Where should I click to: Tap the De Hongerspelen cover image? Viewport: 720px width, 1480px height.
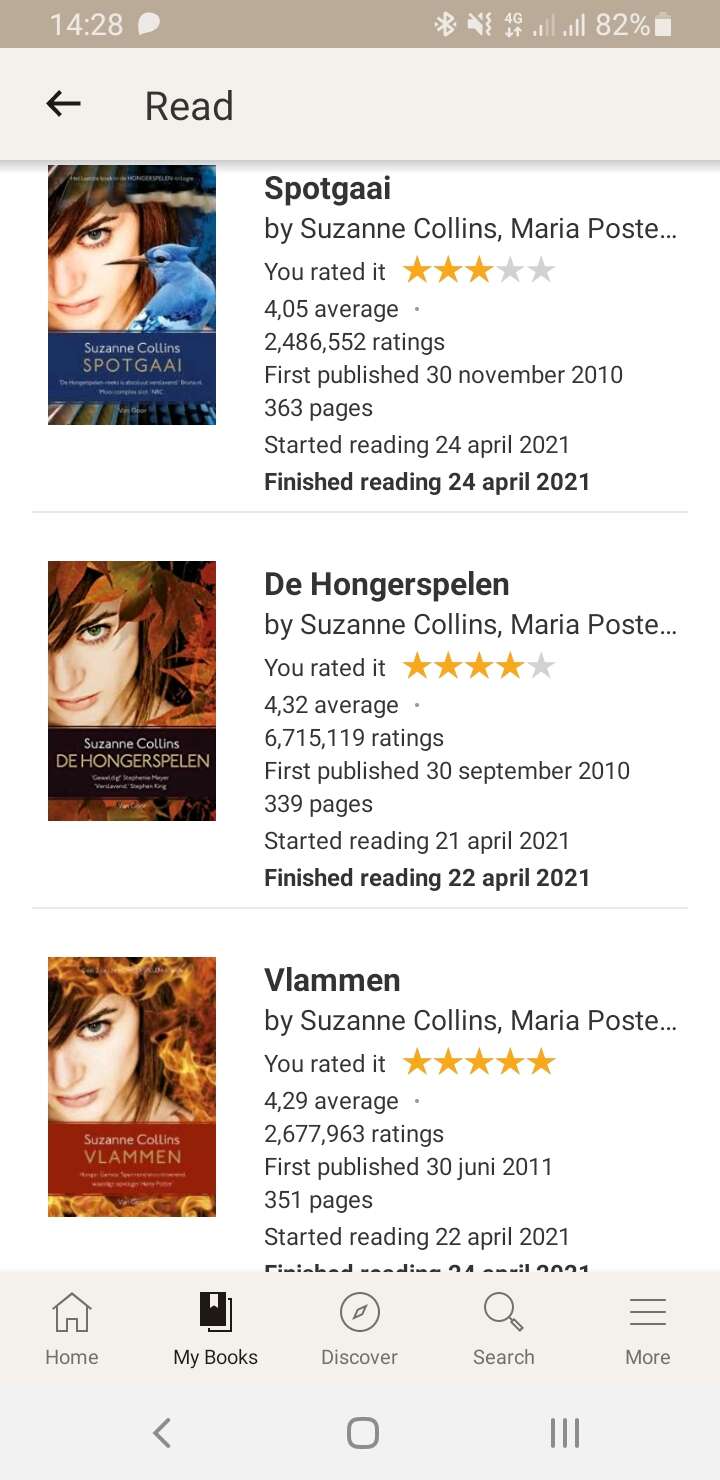coord(132,691)
